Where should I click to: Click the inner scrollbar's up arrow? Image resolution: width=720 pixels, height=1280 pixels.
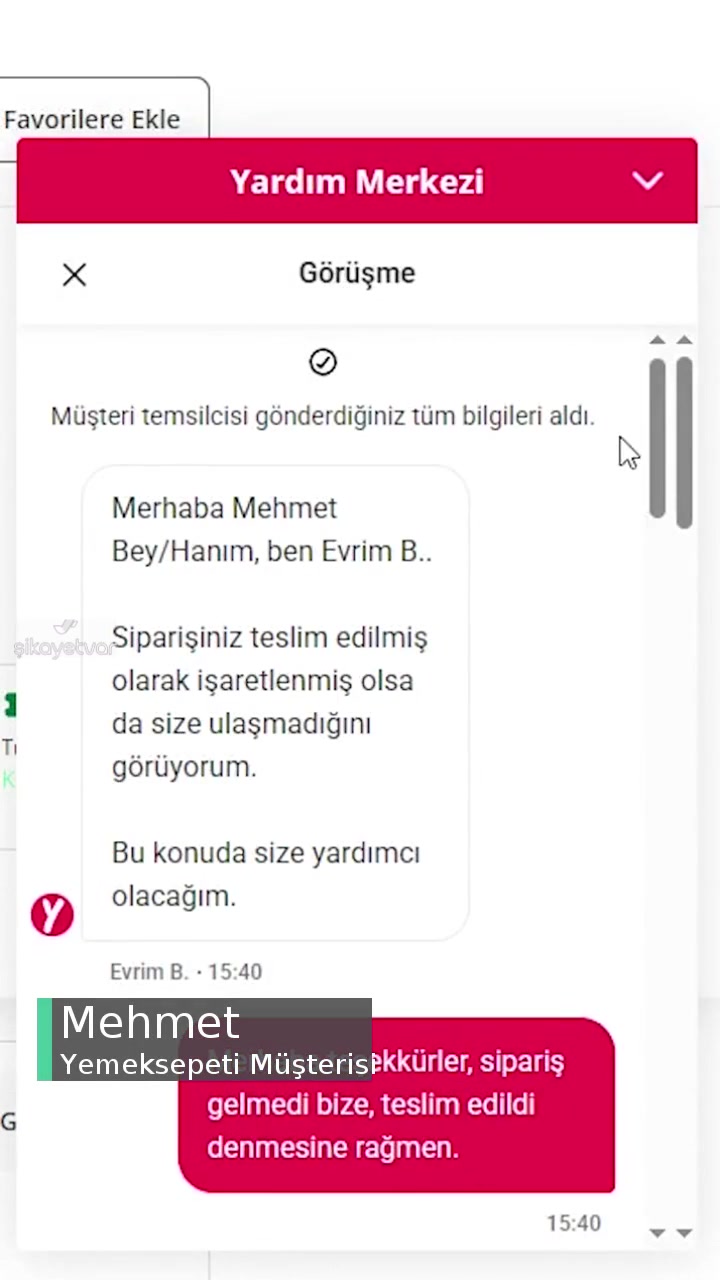coord(657,341)
